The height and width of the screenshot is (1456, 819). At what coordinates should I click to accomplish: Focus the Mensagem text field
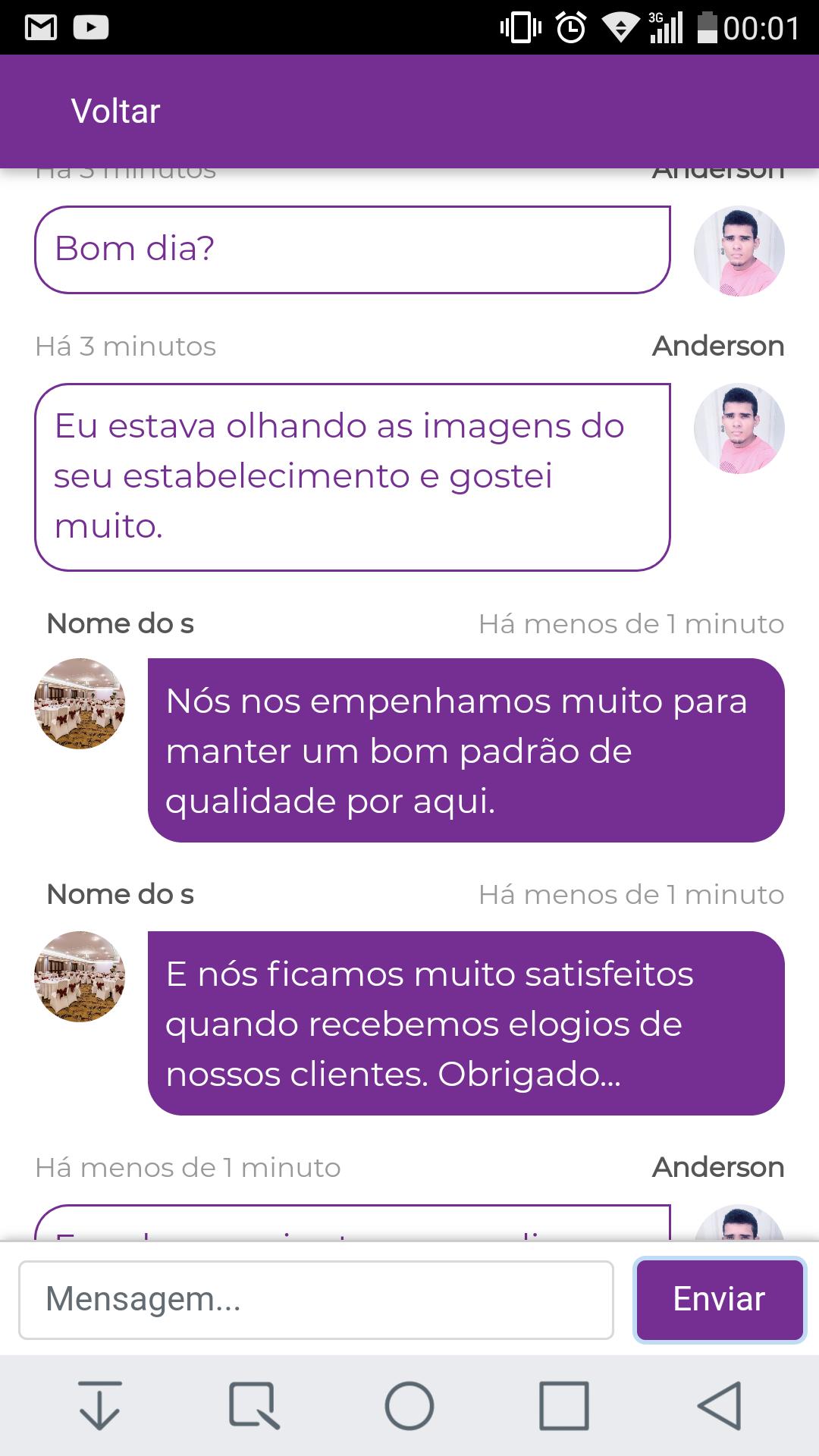[315, 1300]
